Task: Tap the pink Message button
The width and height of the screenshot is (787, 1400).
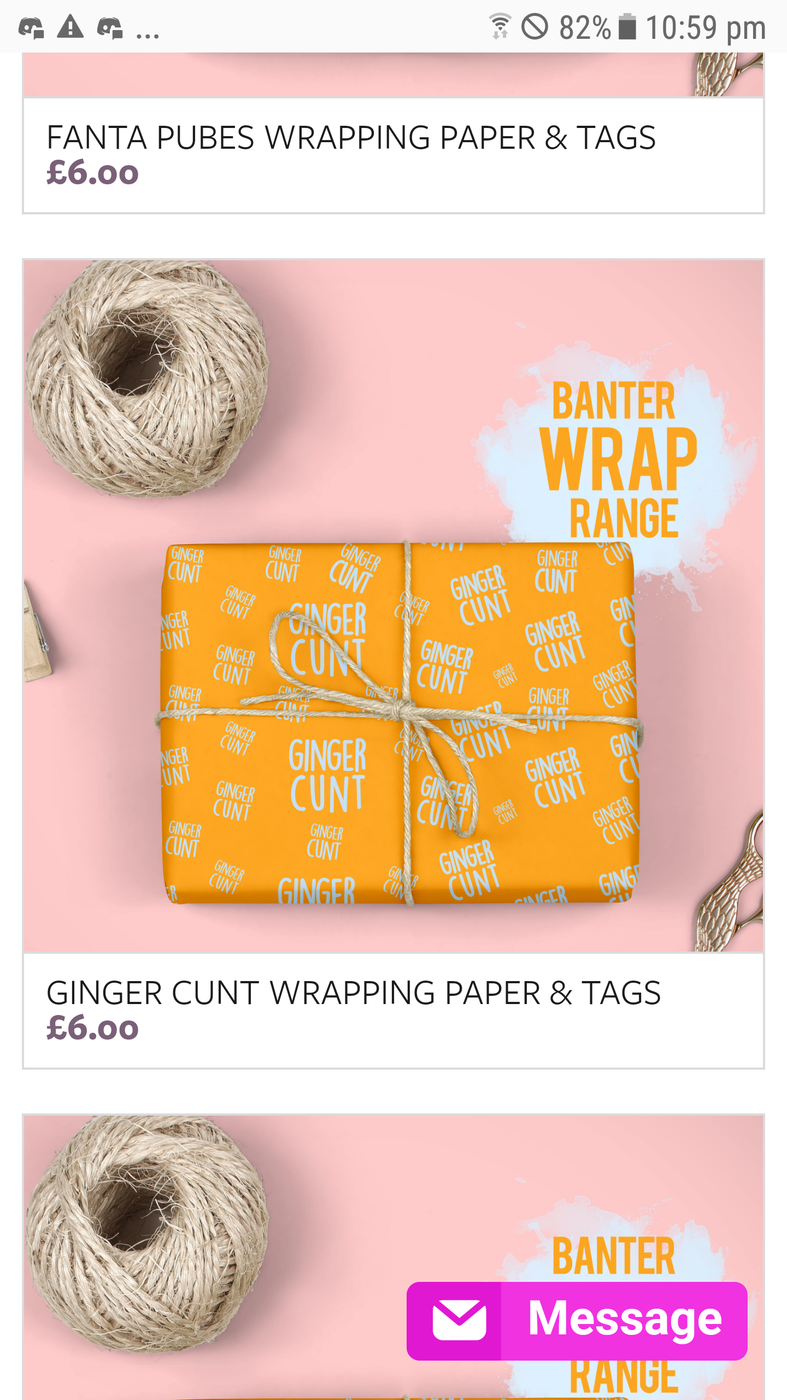Action: pos(577,1321)
